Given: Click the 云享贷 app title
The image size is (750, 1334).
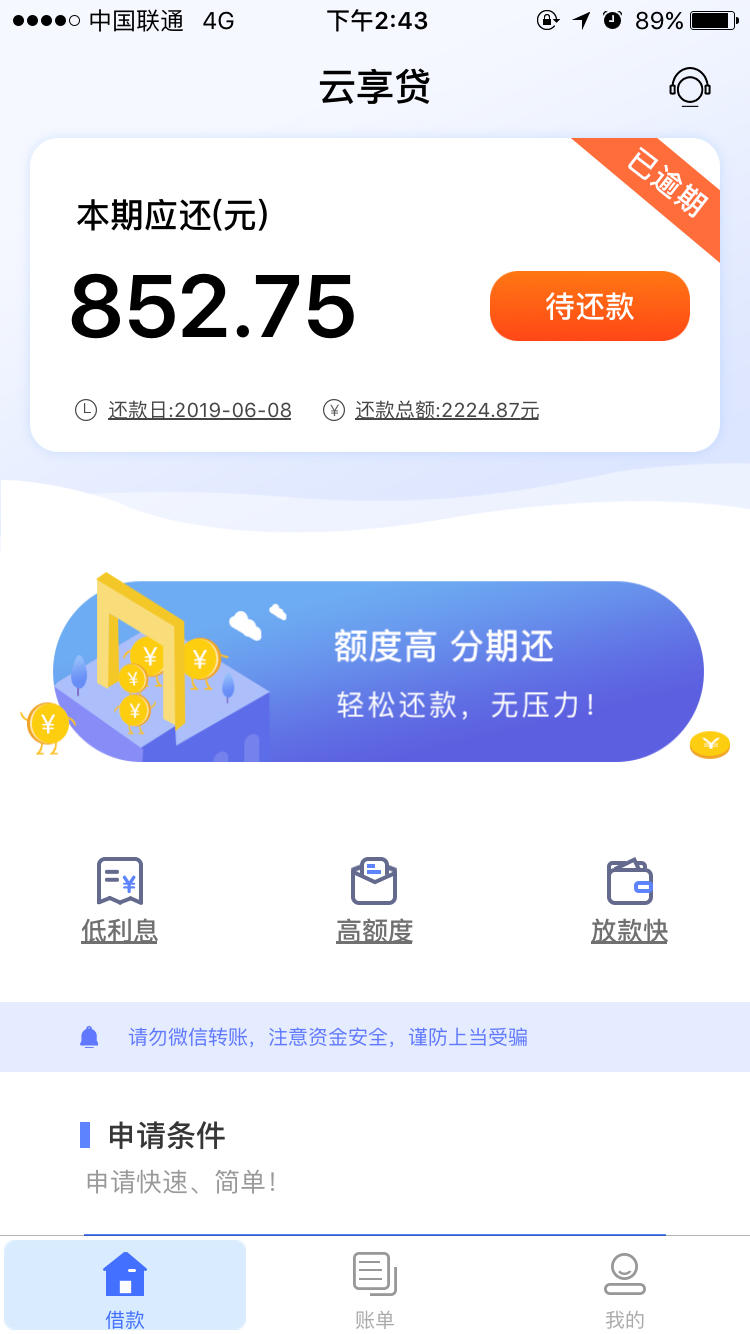Looking at the screenshot, I should coord(374,87).
